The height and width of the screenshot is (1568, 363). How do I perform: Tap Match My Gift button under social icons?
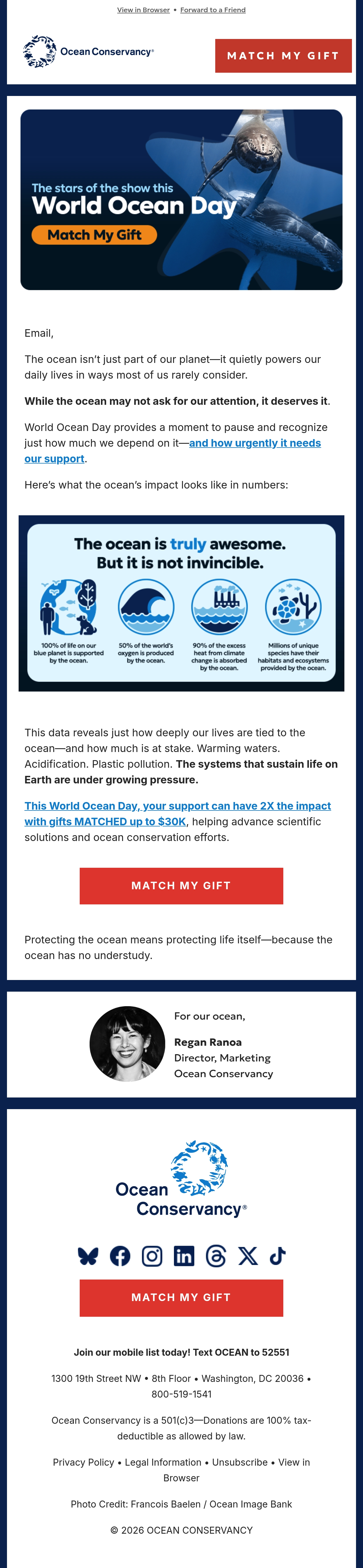(181, 1298)
